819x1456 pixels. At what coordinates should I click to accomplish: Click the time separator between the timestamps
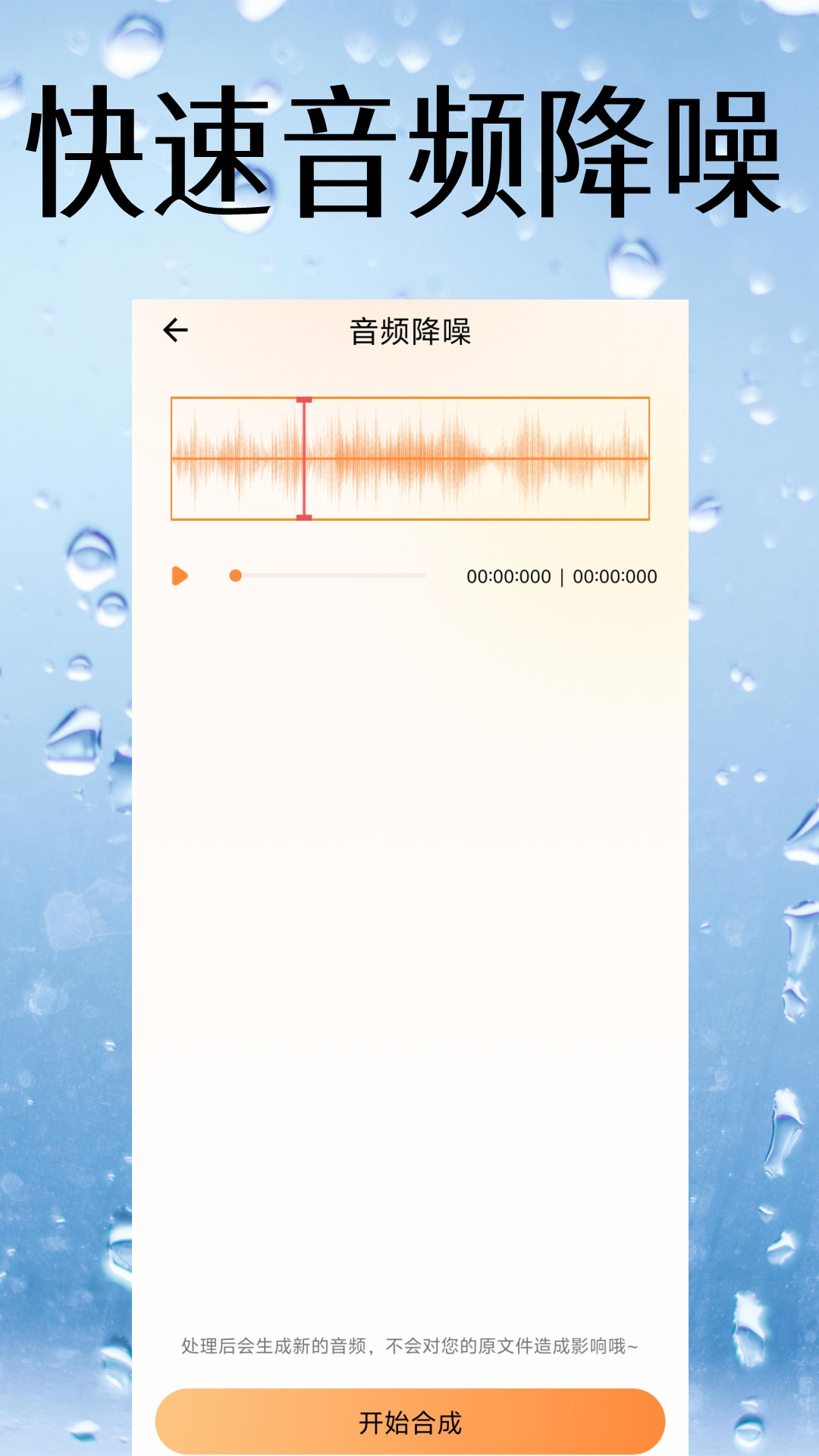pos(561,576)
